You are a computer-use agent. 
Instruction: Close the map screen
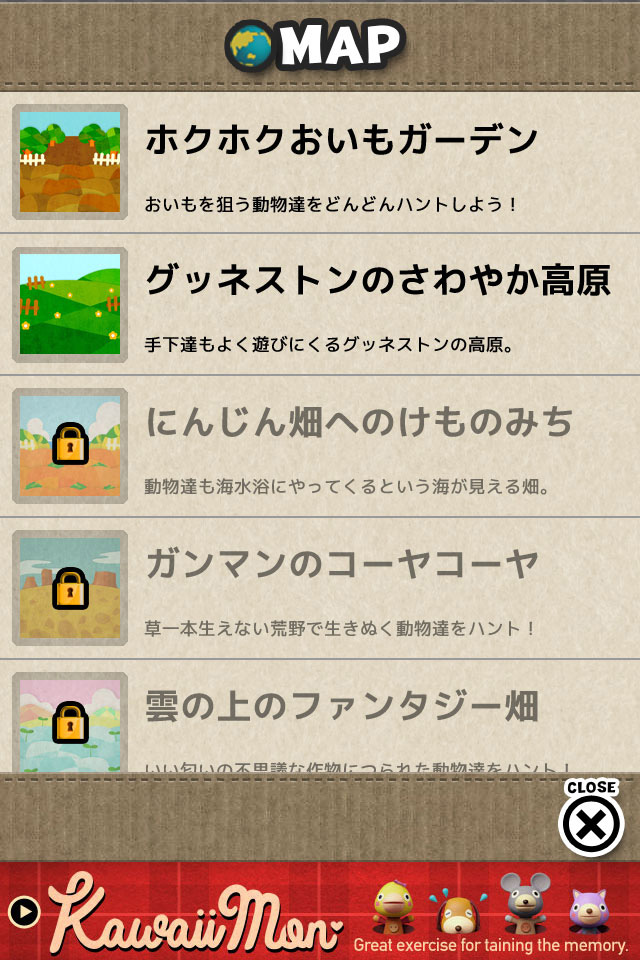[591, 824]
